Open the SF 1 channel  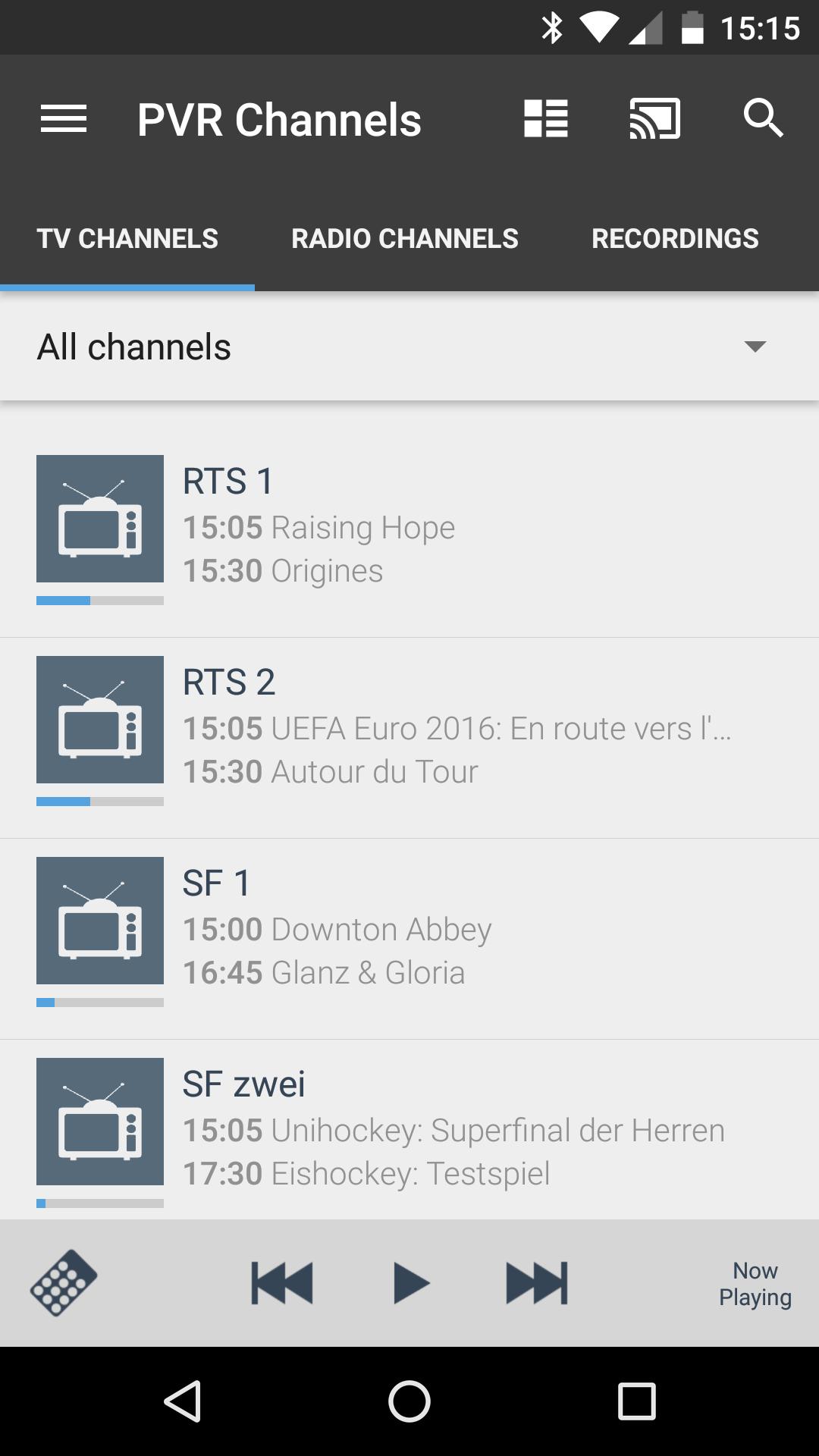[x=409, y=939]
